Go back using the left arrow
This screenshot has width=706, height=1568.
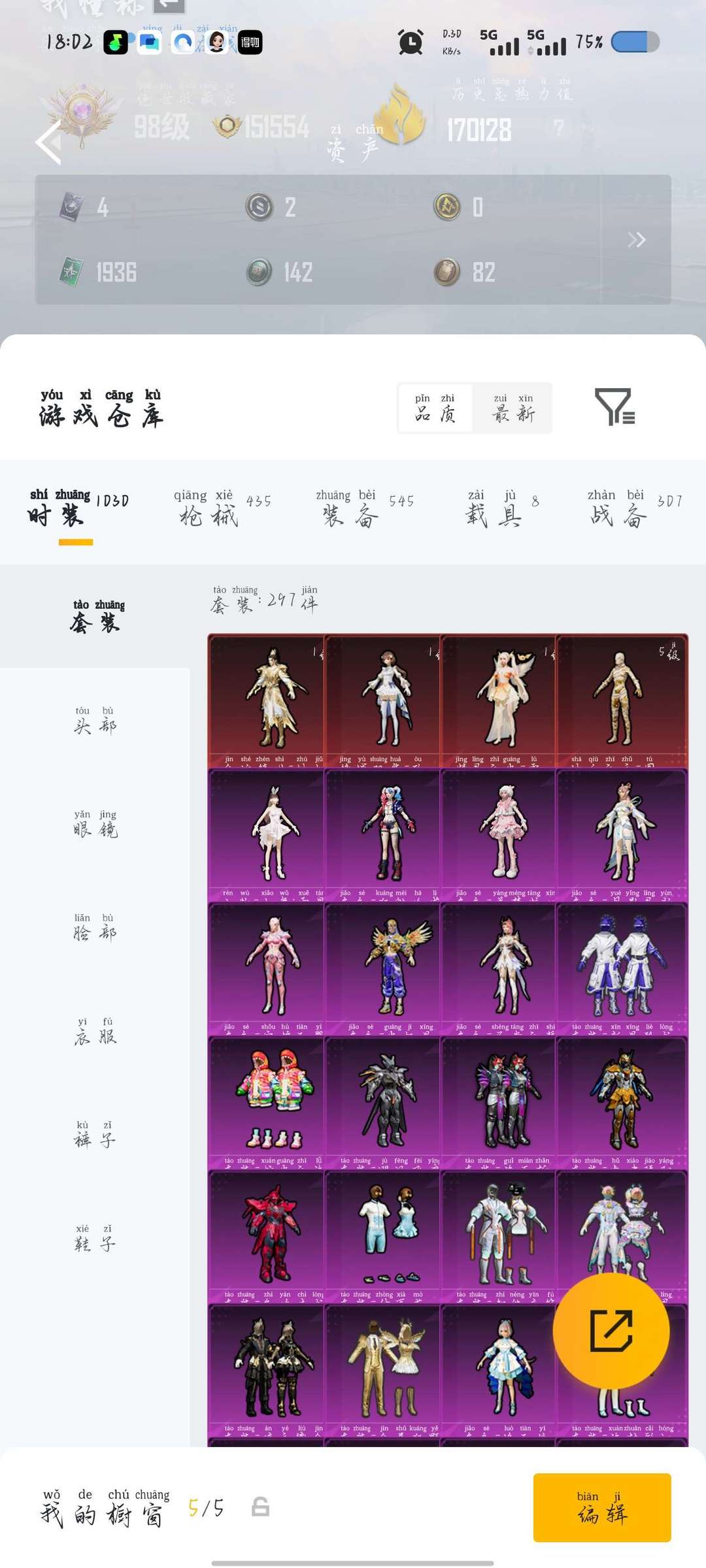[49, 142]
